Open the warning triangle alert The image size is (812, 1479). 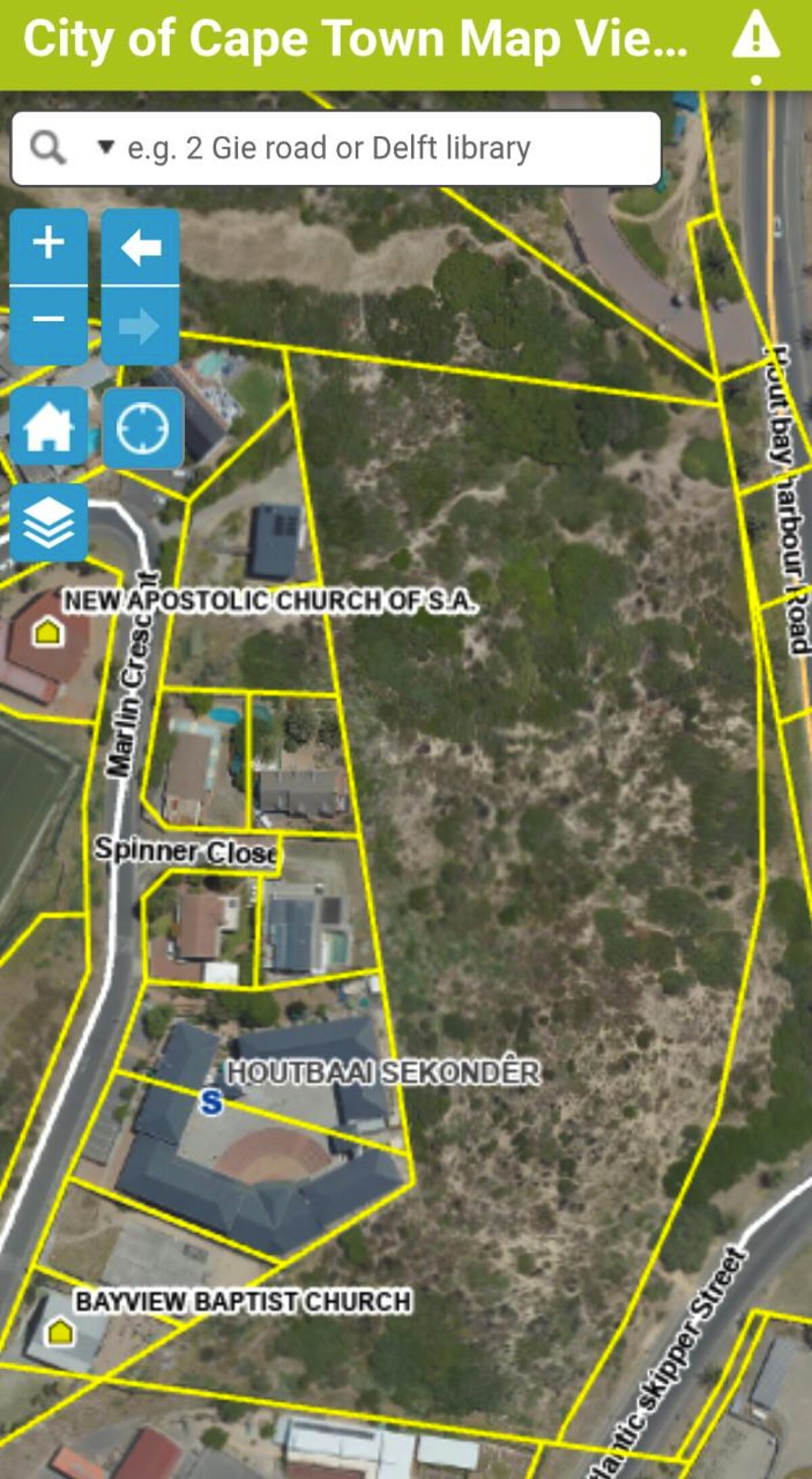pyautogui.click(x=756, y=42)
